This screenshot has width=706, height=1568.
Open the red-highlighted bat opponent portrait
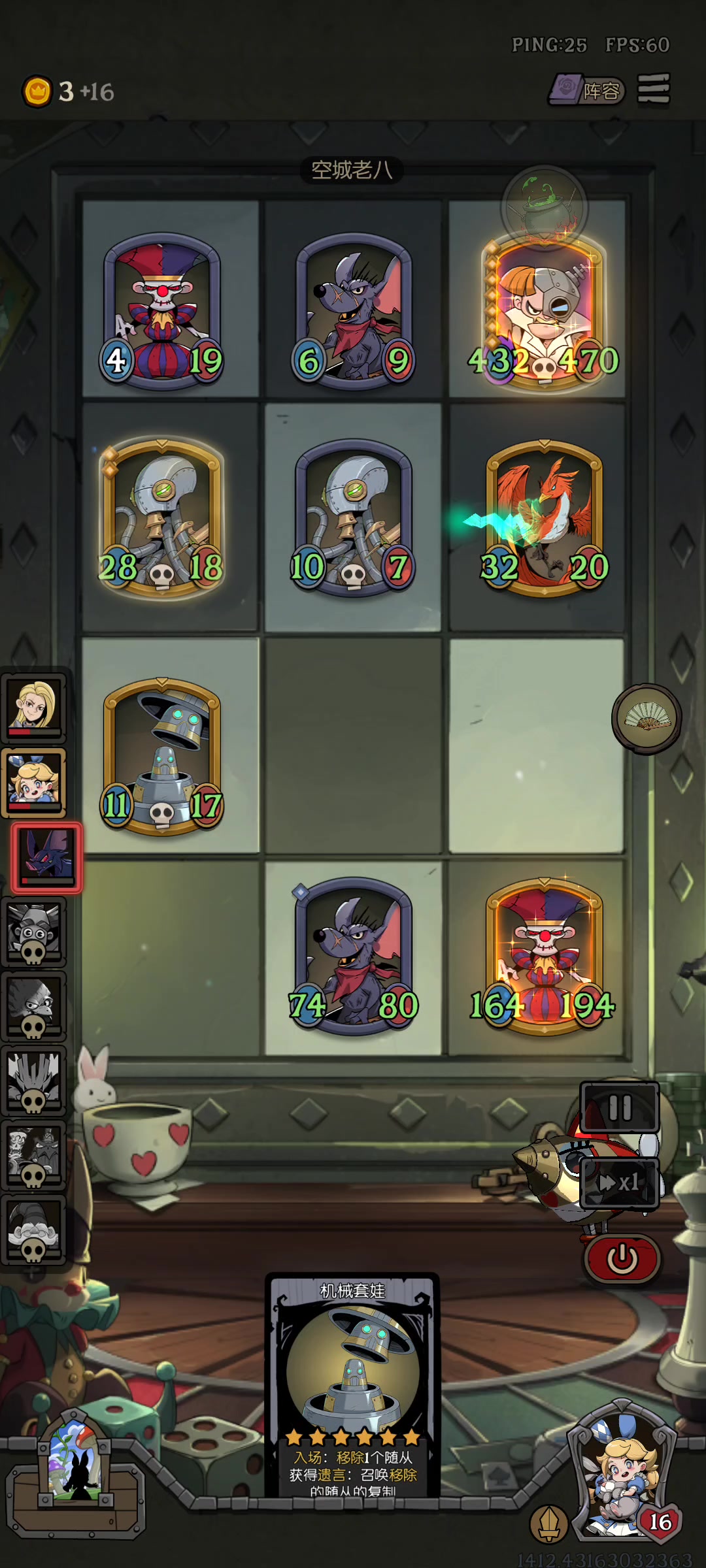coord(46,858)
